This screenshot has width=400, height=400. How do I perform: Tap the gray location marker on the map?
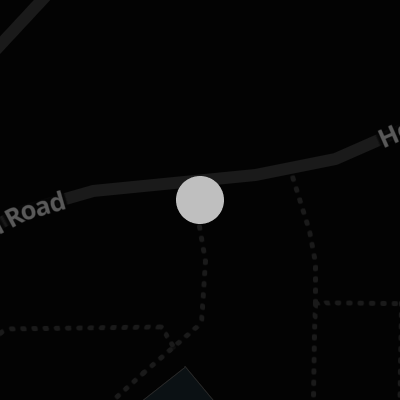coord(200,200)
